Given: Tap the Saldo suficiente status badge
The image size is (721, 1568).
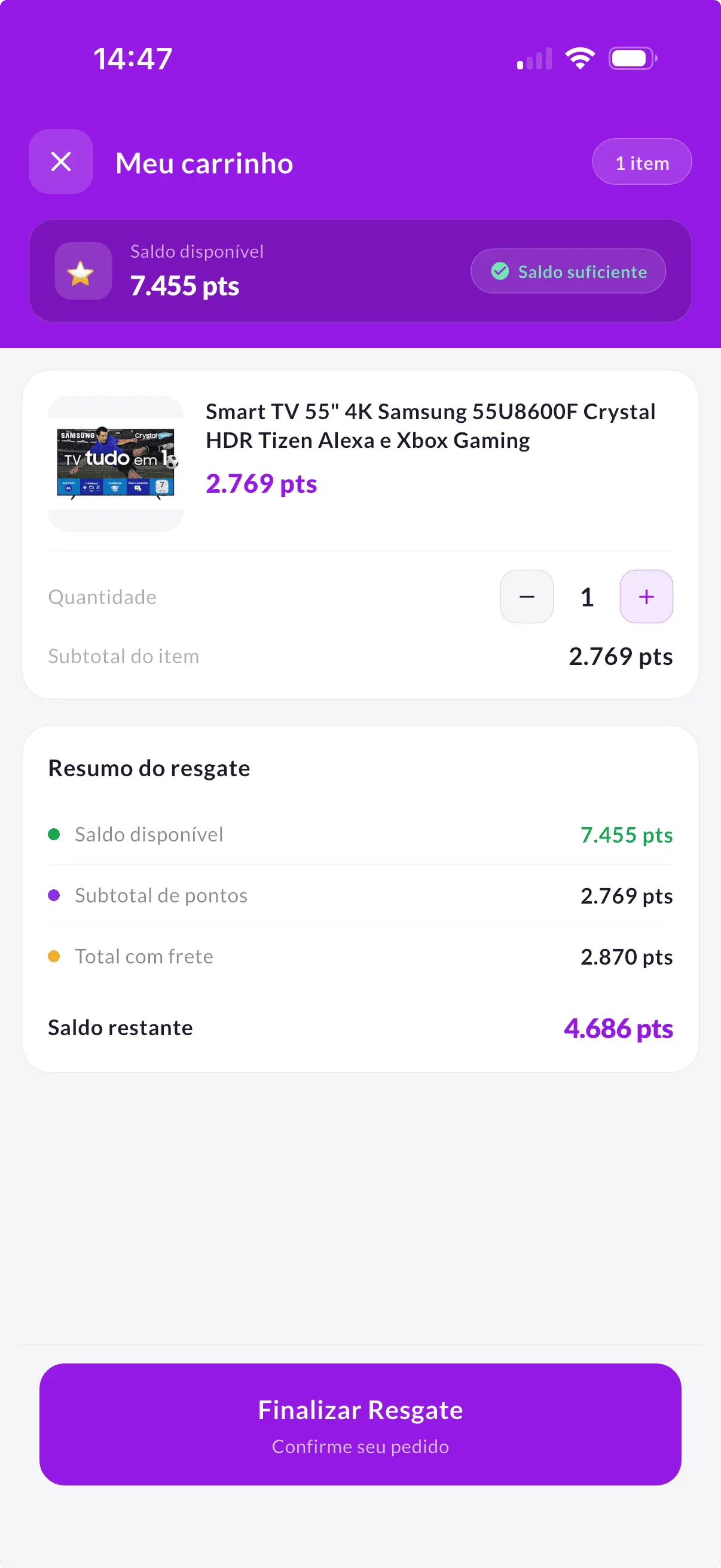Looking at the screenshot, I should pos(567,271).
